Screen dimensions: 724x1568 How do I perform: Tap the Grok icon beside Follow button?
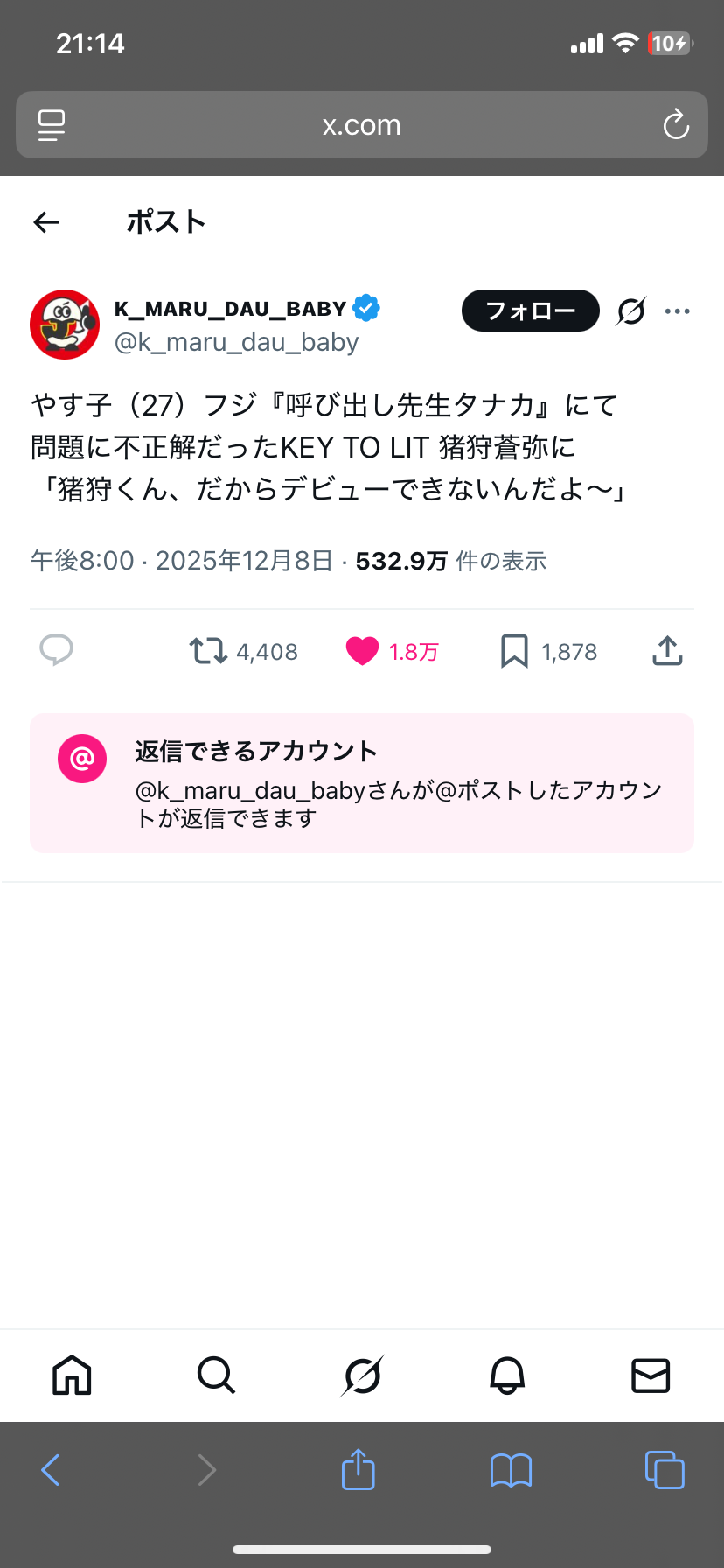(630, 311)
